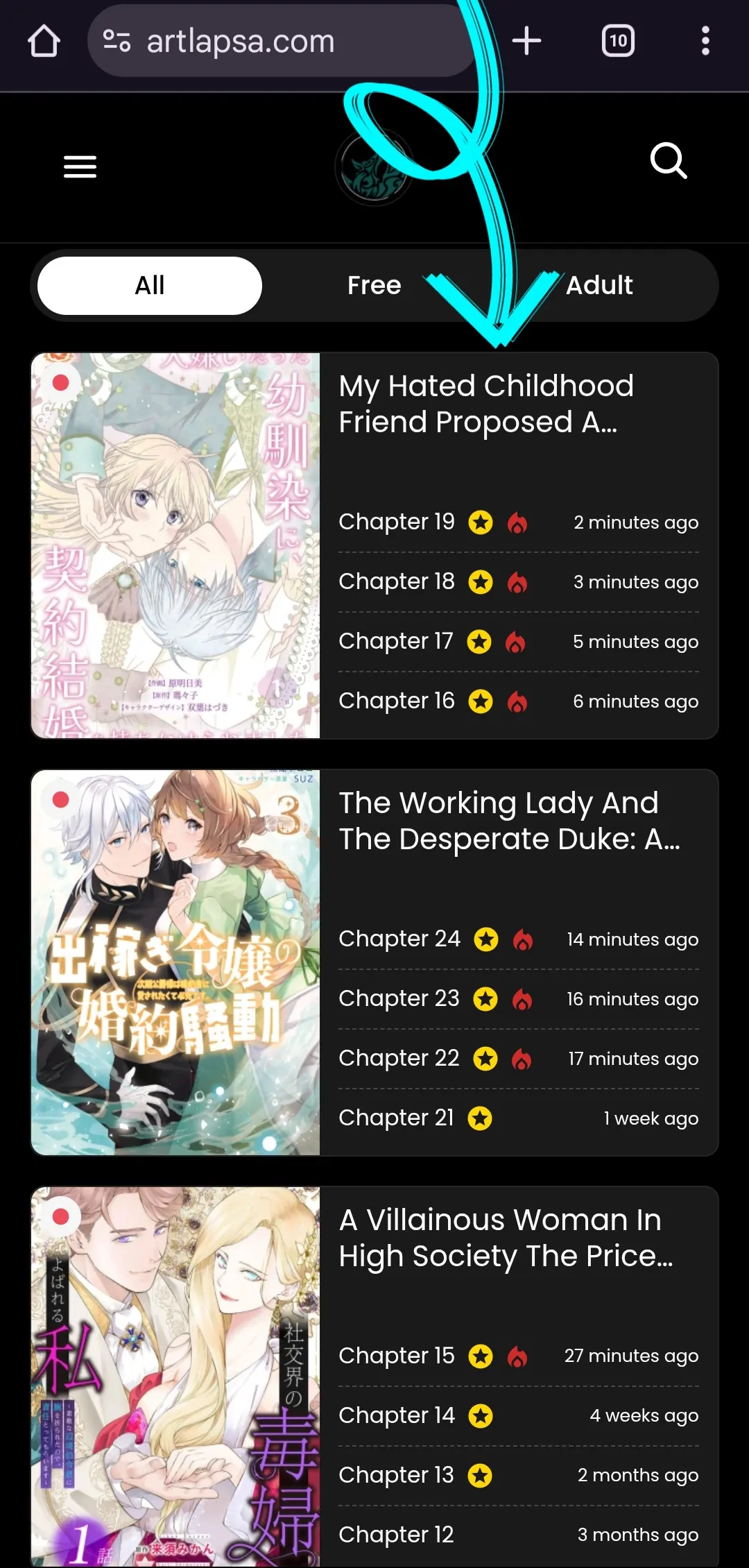Open My Hated Childhood Friend cover image
The height and width of the screenshot is (1568, 749).
pos(175,545)
